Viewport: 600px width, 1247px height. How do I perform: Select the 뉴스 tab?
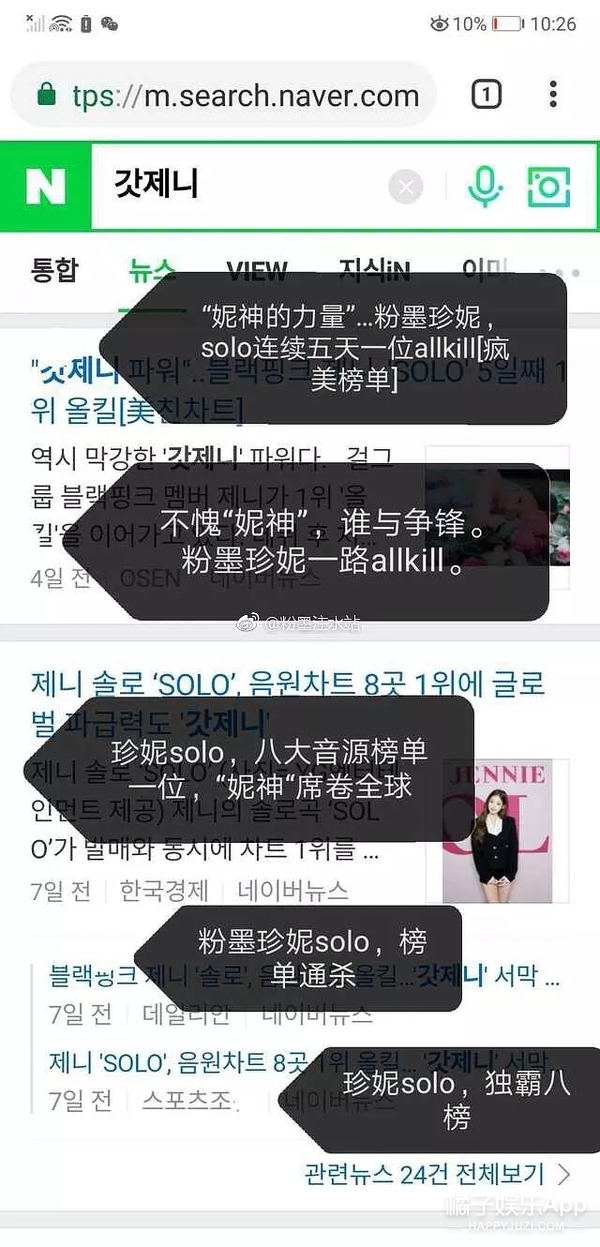tap(152, 270)
